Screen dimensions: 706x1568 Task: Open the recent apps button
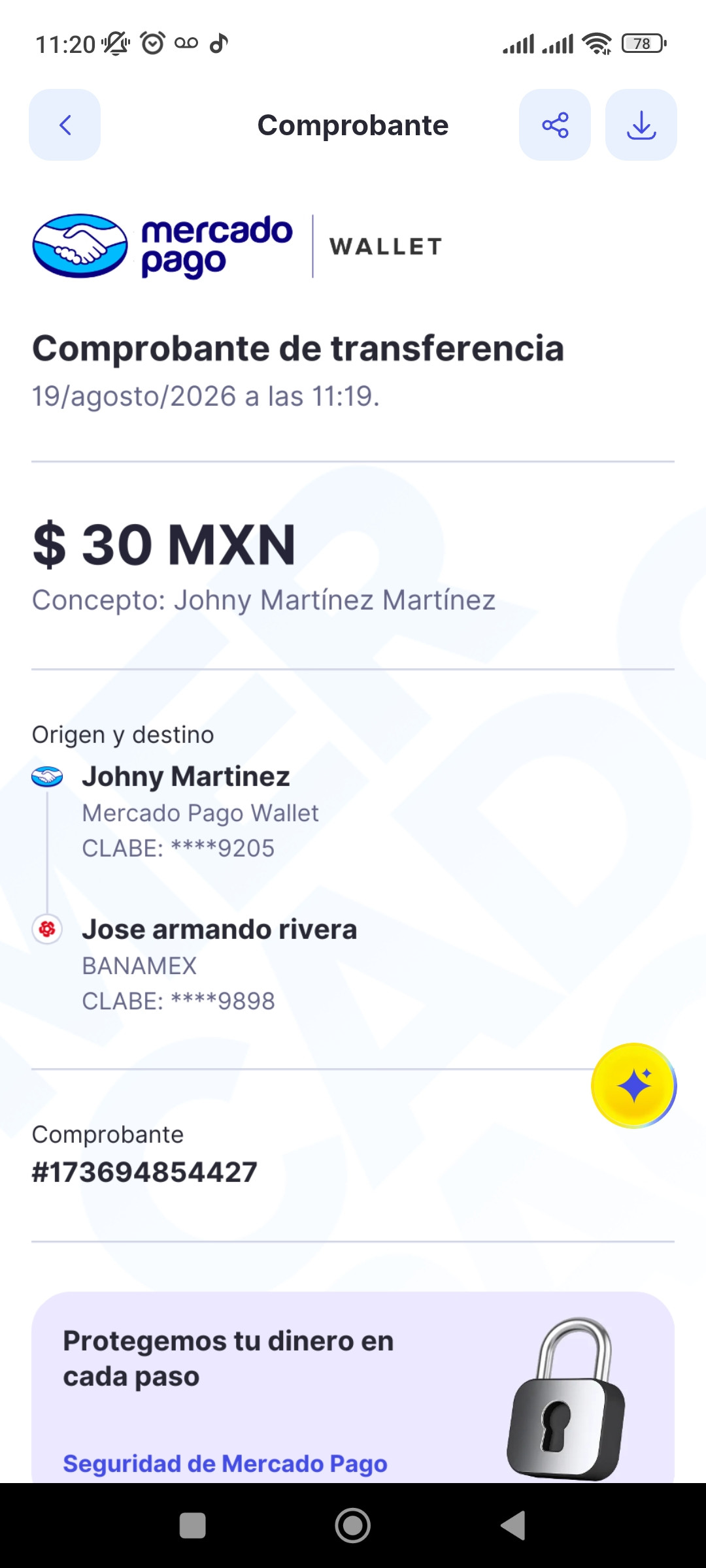pos(193,1526)
